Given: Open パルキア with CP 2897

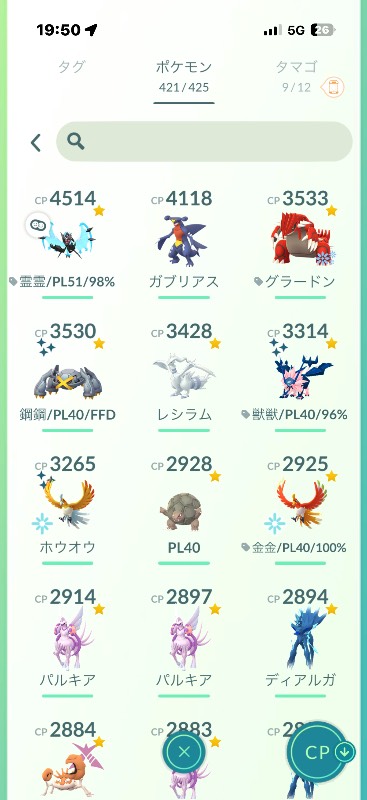Looking at the screenshot, I should pos(184,642).
